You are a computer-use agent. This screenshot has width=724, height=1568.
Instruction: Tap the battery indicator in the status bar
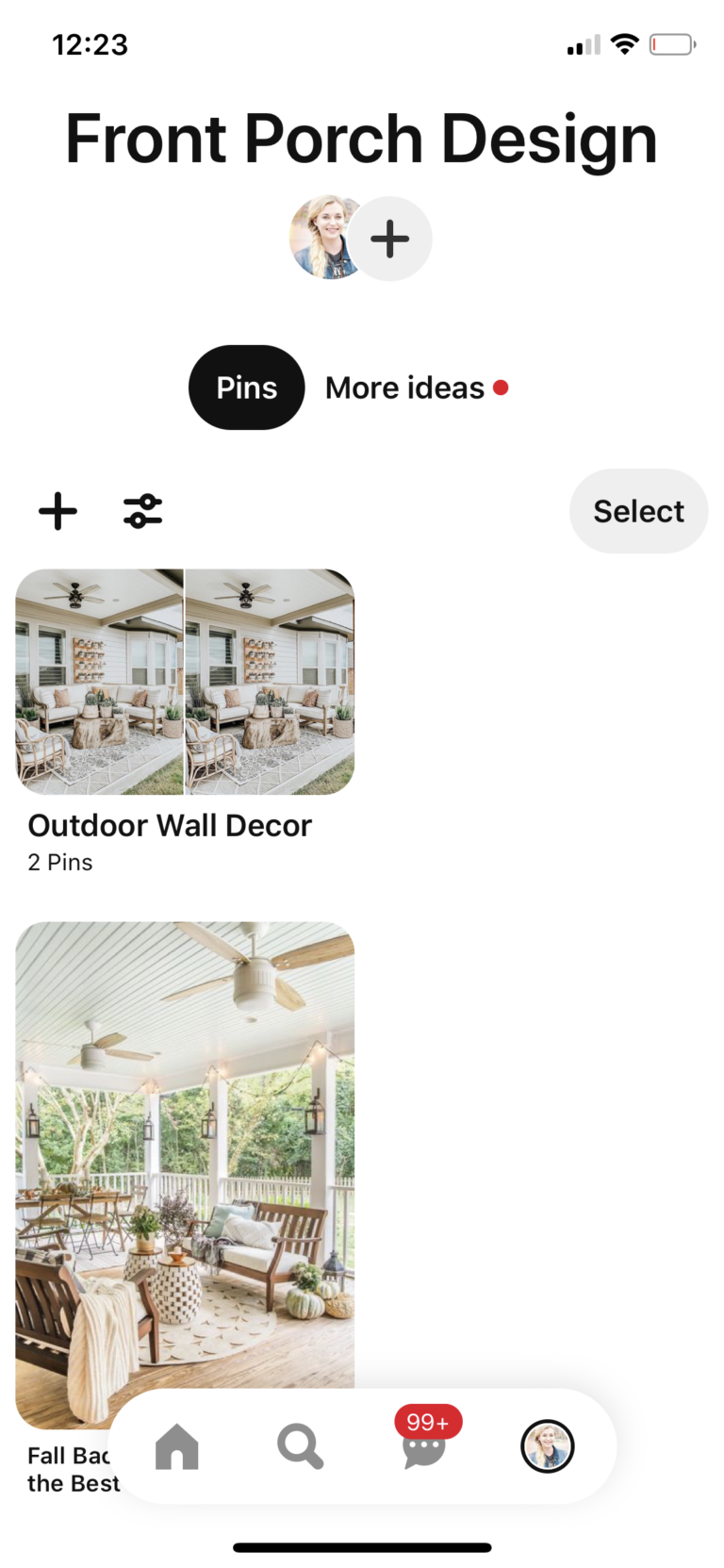tap(671, 43)
